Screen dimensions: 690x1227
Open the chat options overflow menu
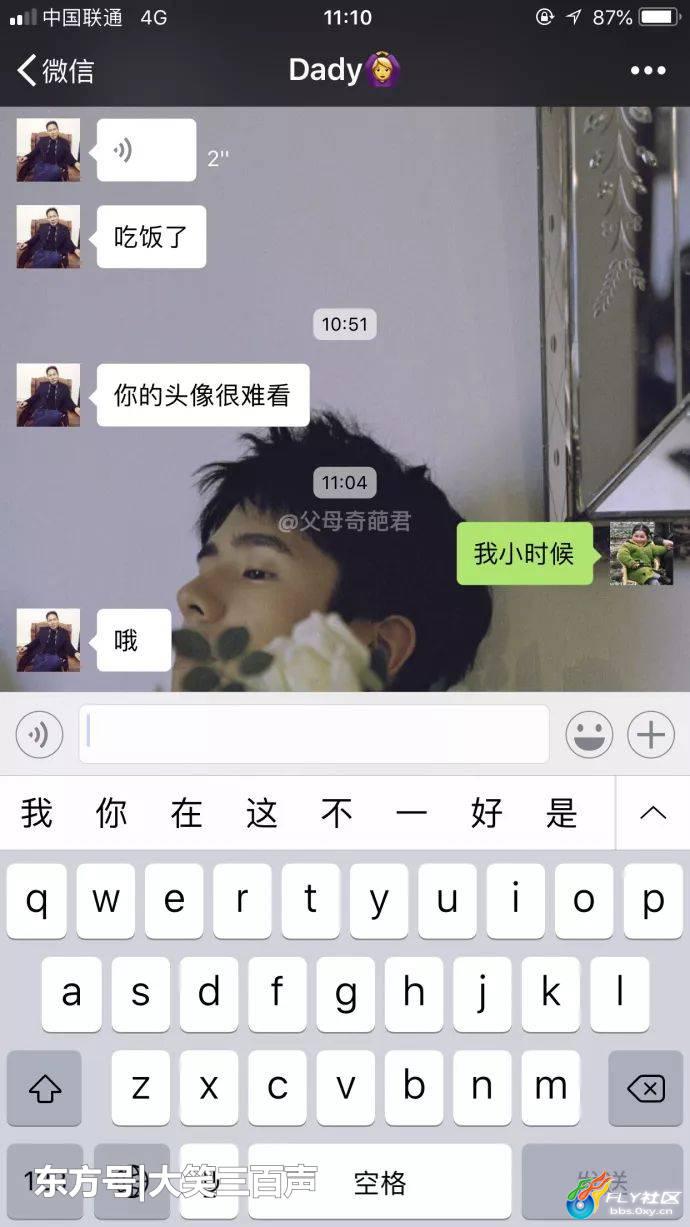[x=647, y=70]
